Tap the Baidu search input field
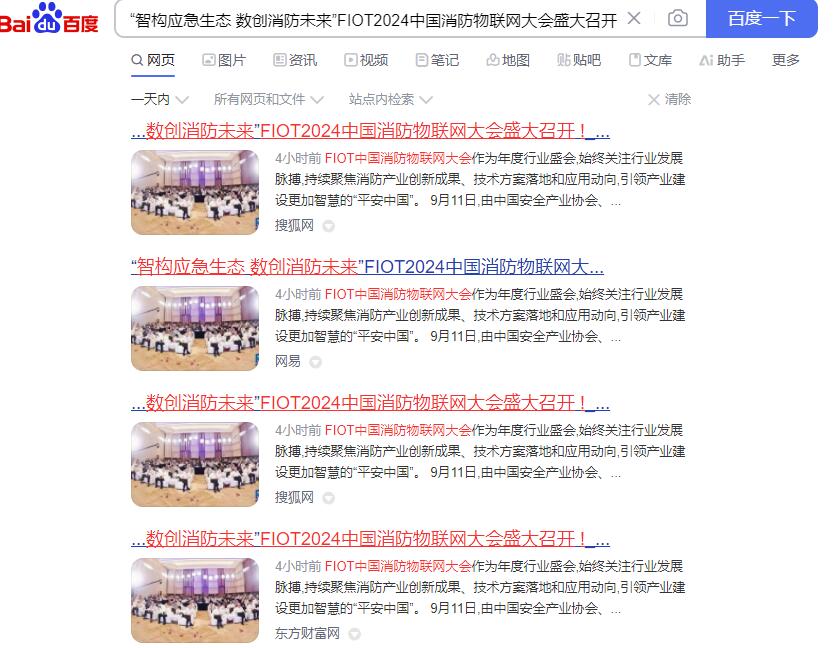The image size is (836, 648). click(x=370, y=18)
